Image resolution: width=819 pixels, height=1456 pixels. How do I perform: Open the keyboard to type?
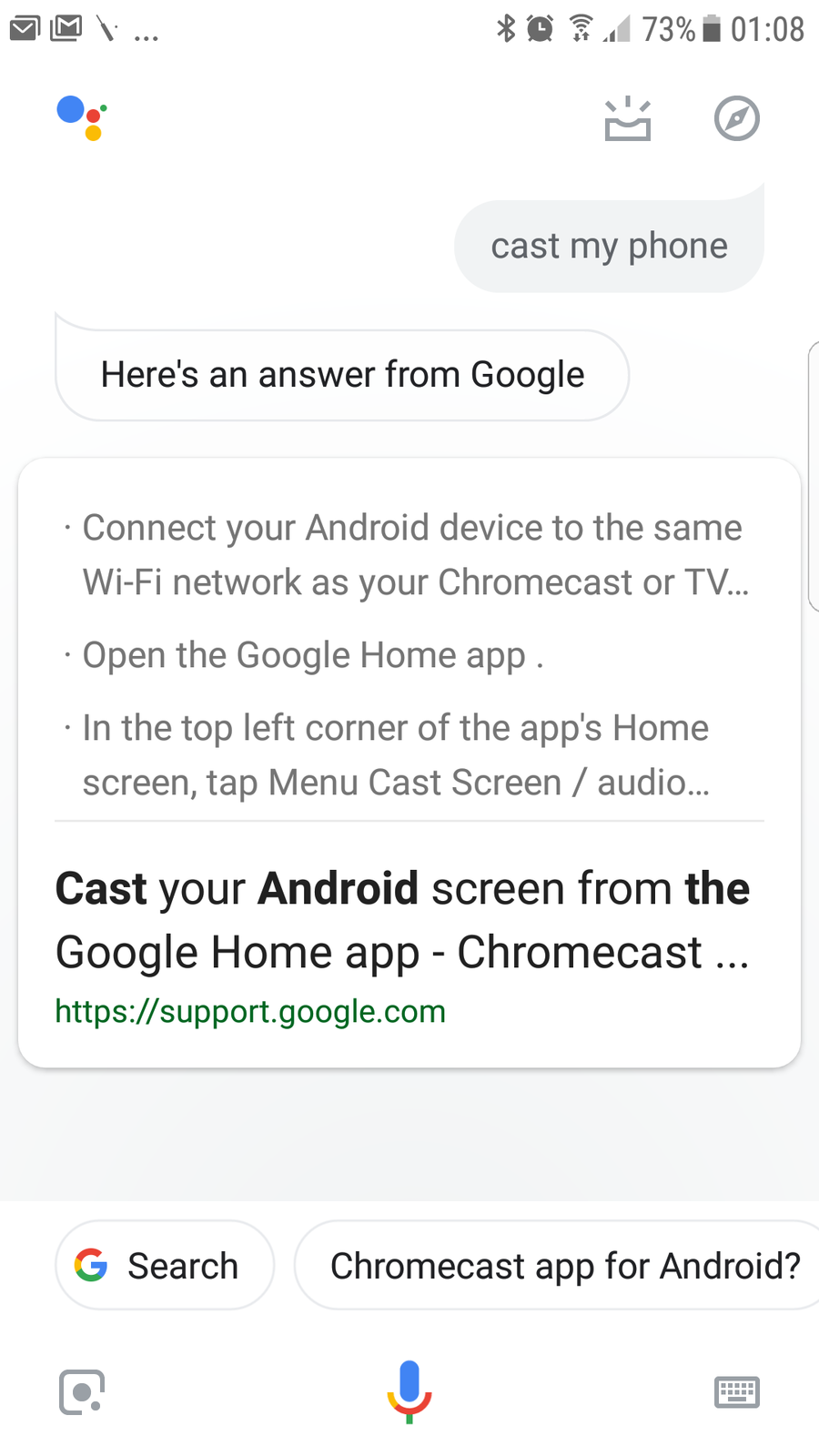coord(736,1391)
